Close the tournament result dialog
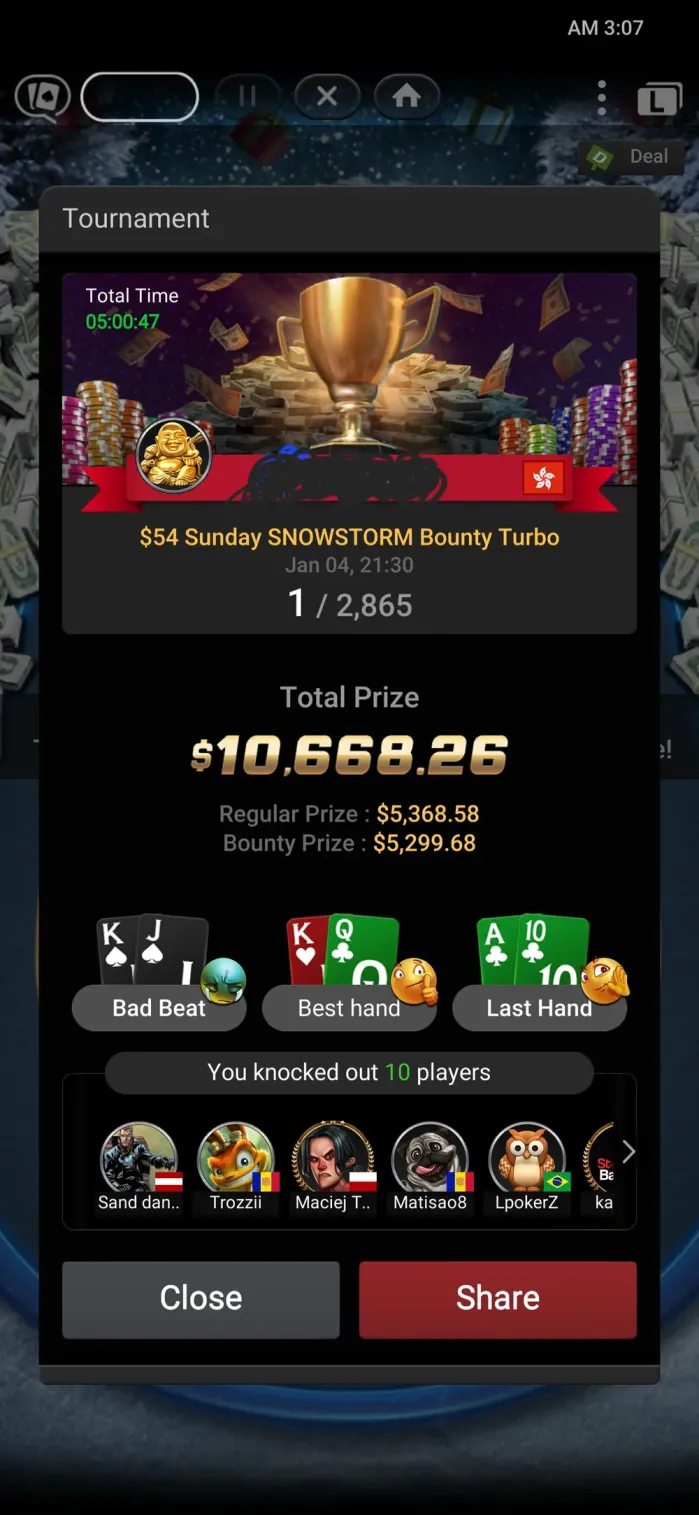The height and width of the screenshot is (1515, 699). [200, 1298]
